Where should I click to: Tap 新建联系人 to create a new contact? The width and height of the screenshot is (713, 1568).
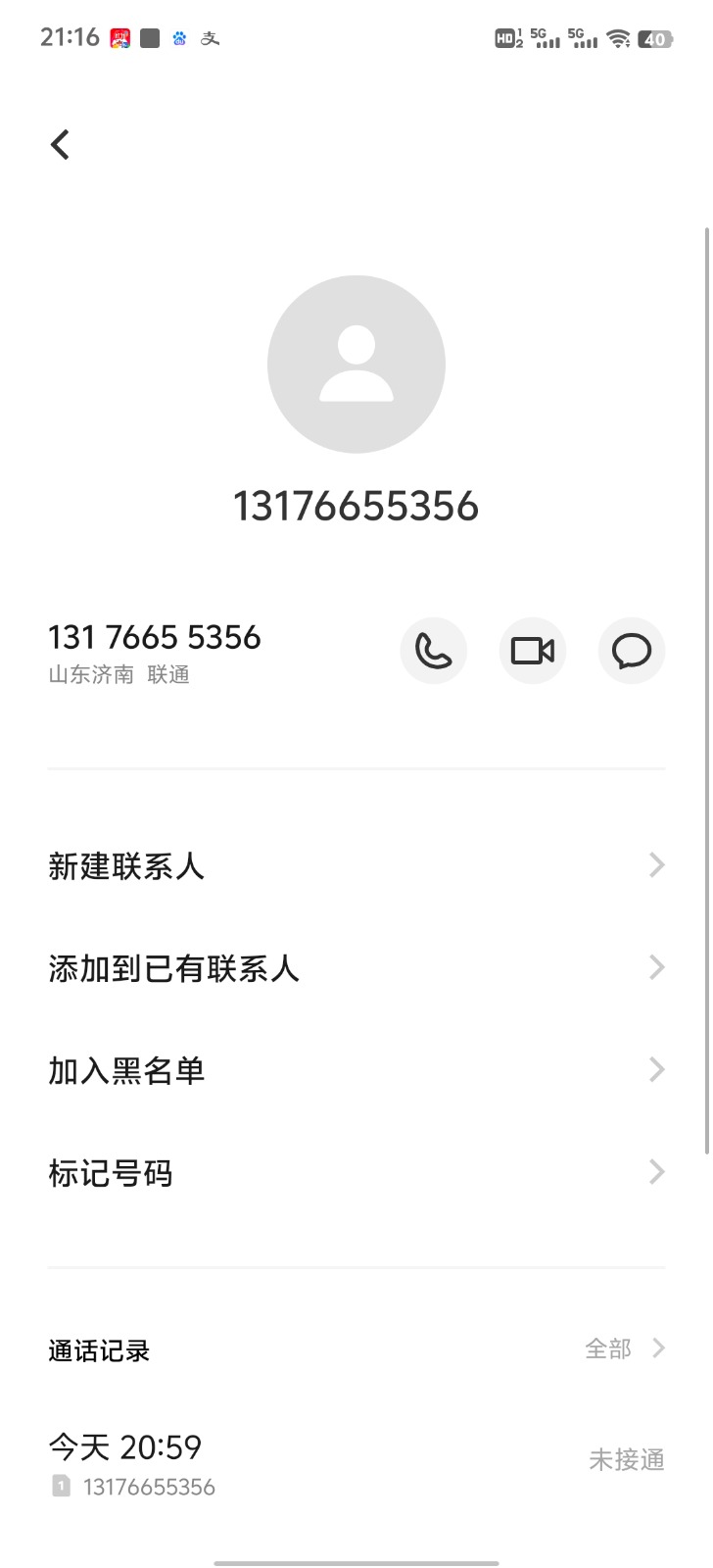pyautogui.click(x=125, y=867)
